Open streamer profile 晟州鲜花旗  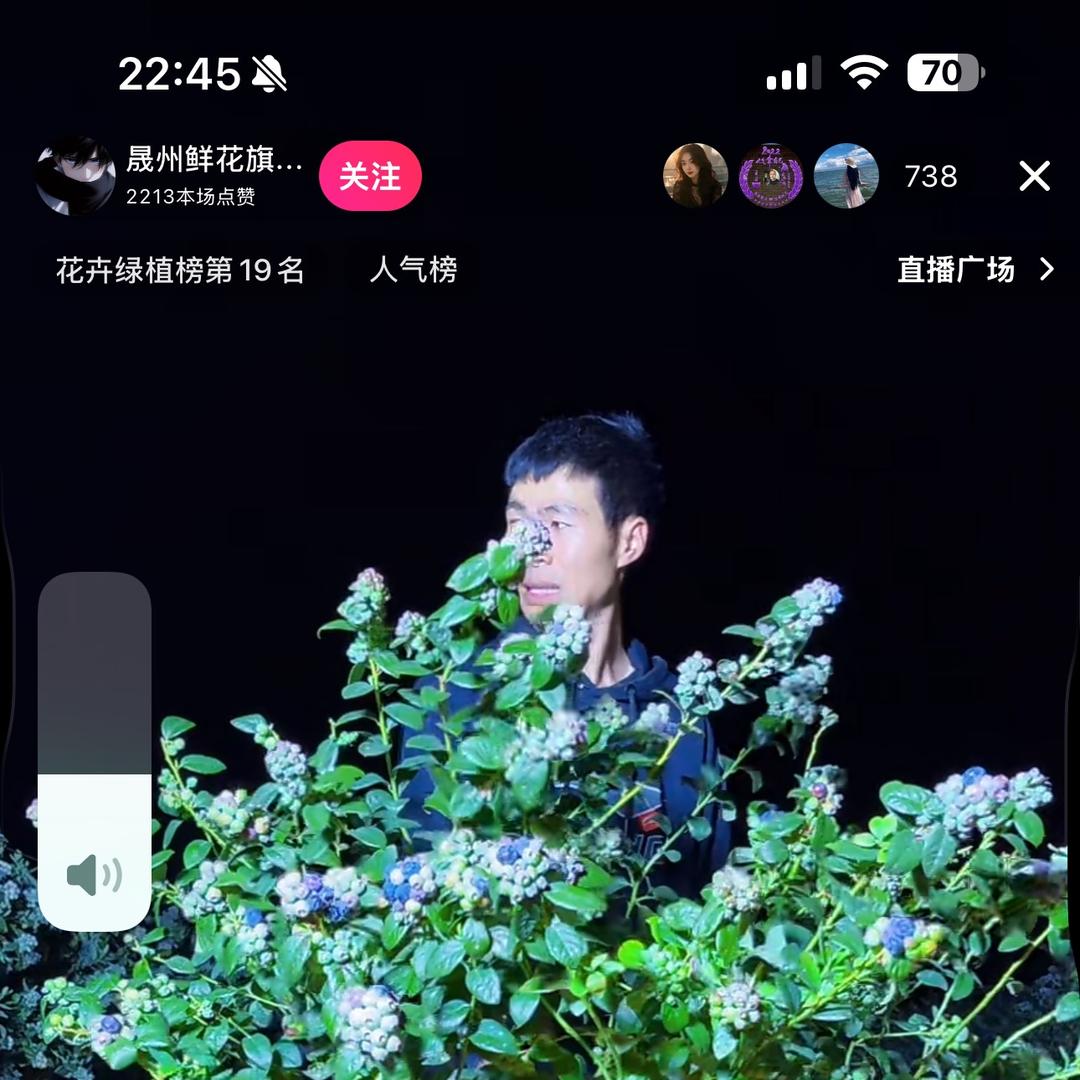[x=213, y=159]
